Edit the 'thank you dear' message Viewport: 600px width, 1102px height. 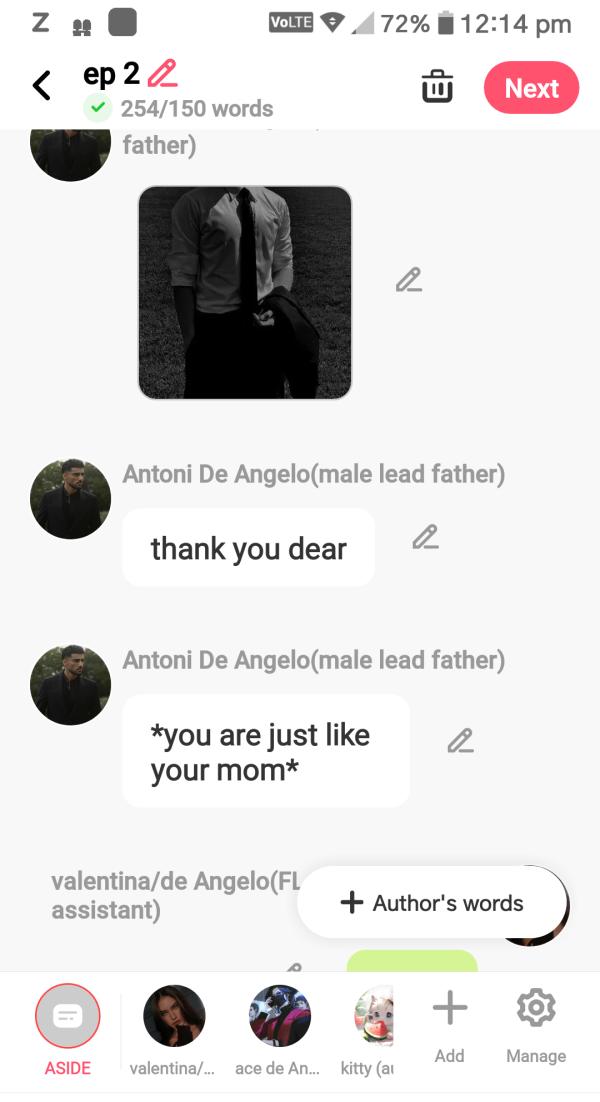(x=425, y=537)
